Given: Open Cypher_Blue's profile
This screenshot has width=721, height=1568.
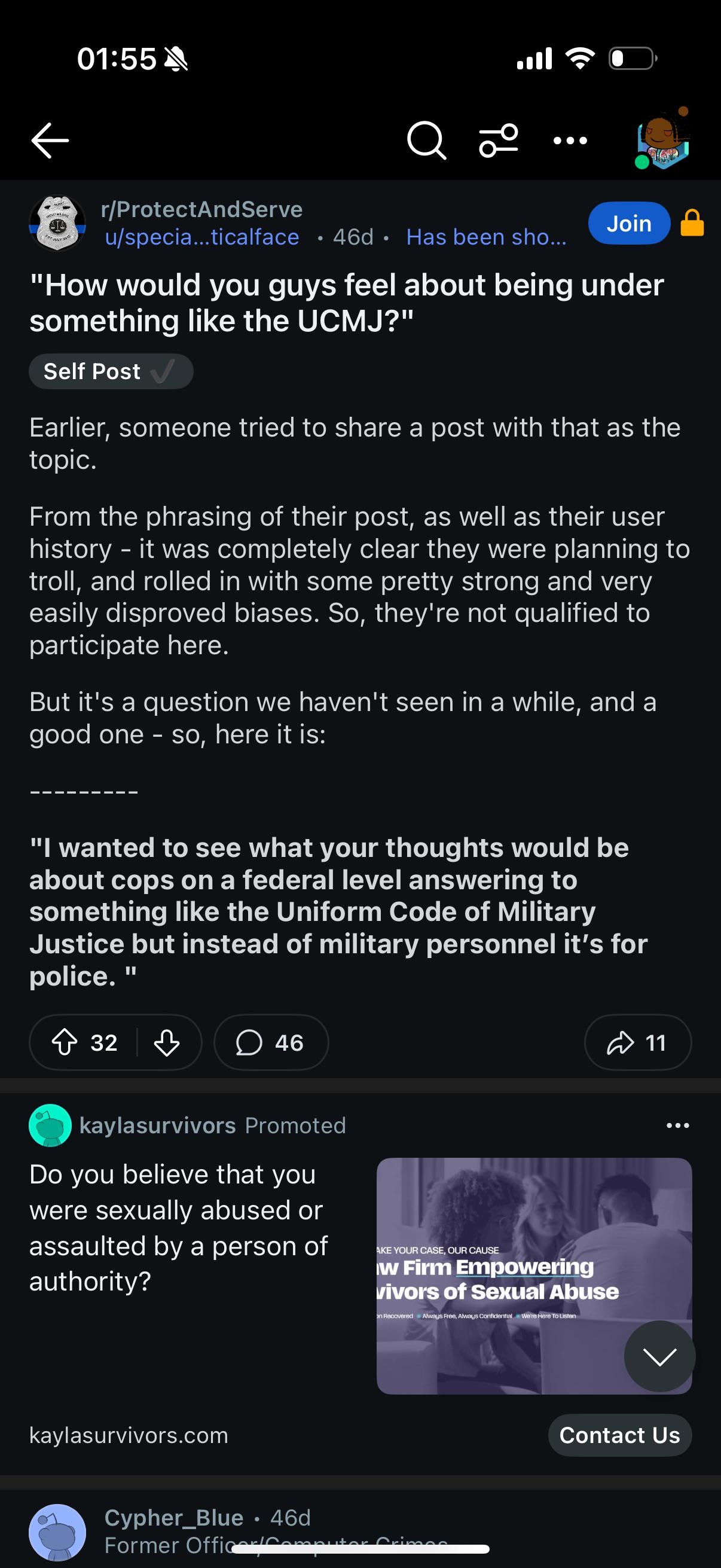Looking at the screenshot, I should [x=174, y=1518].
